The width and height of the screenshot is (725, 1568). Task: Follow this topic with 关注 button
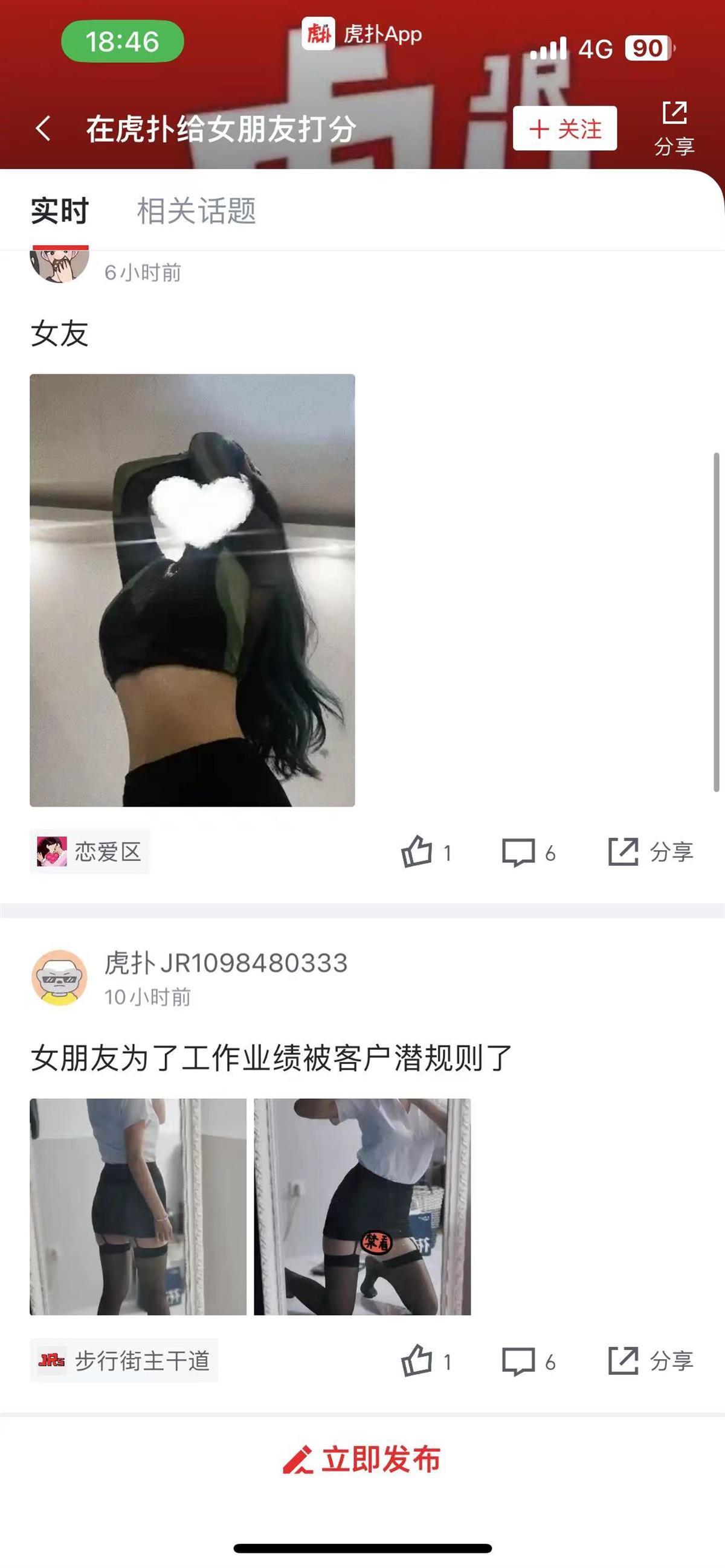coord(564,129)
